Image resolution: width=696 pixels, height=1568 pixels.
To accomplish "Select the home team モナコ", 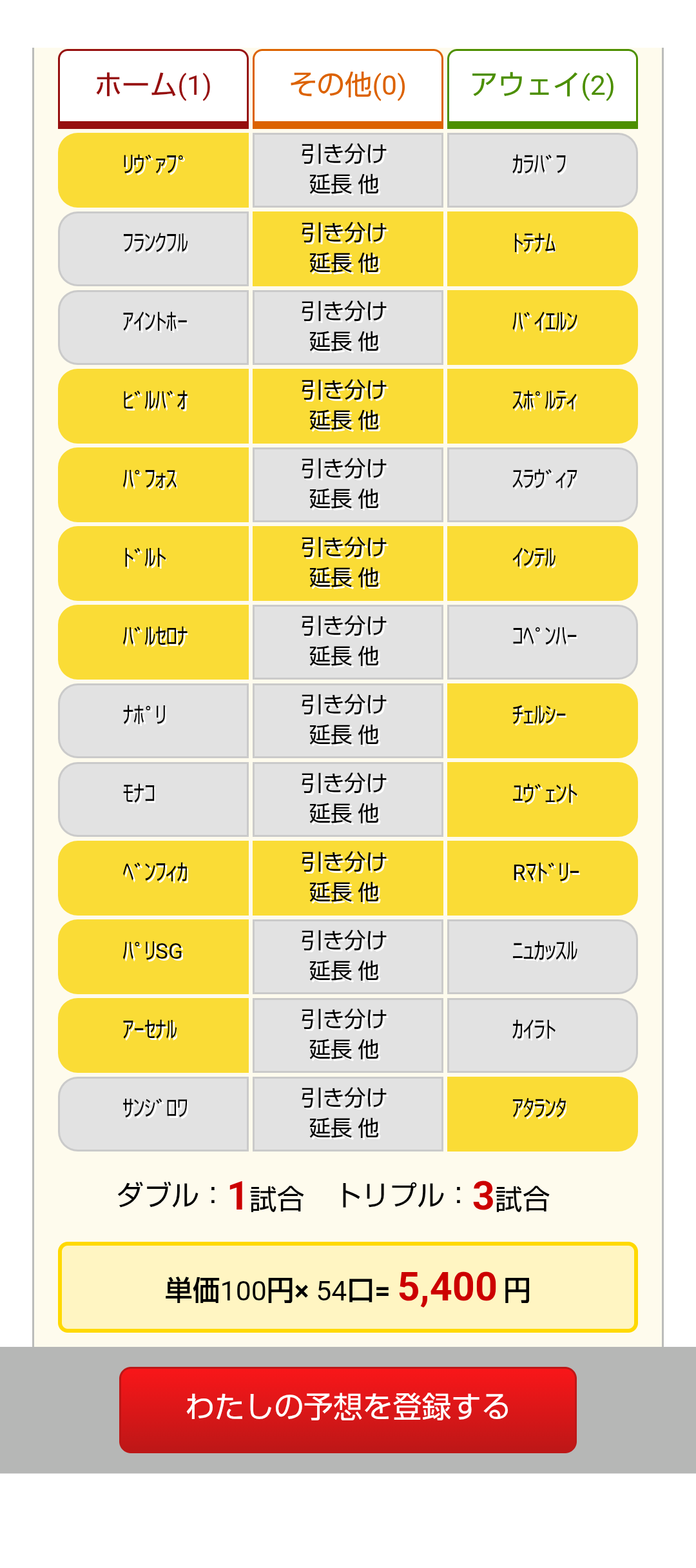I will (x=153, y=799).
